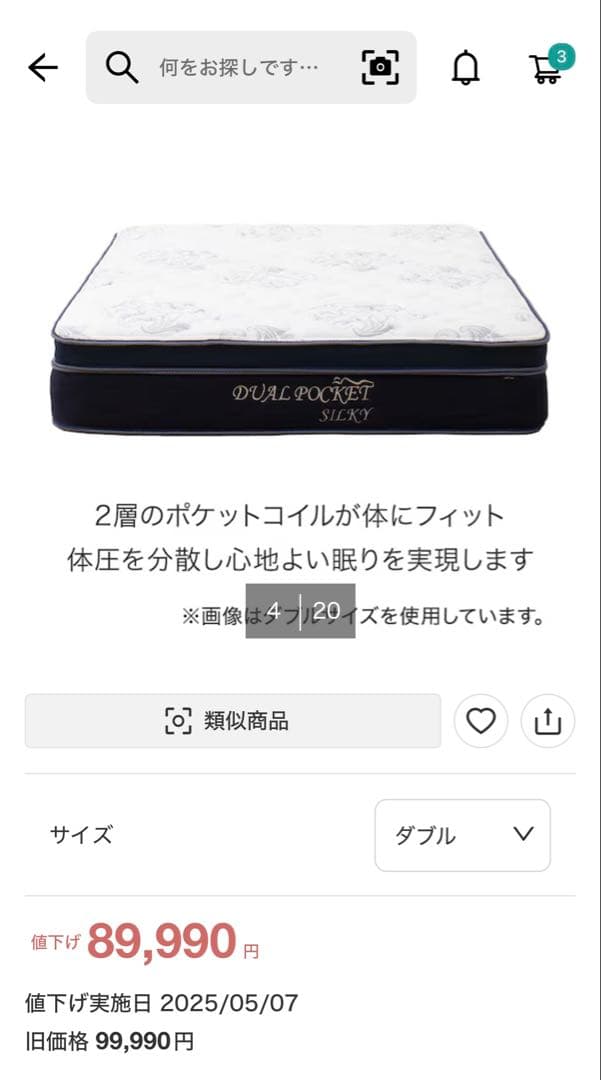This screenshot has width=601, height=1080.
Task: Open the 何をお探しですか search field
Action: click(238, 67)
